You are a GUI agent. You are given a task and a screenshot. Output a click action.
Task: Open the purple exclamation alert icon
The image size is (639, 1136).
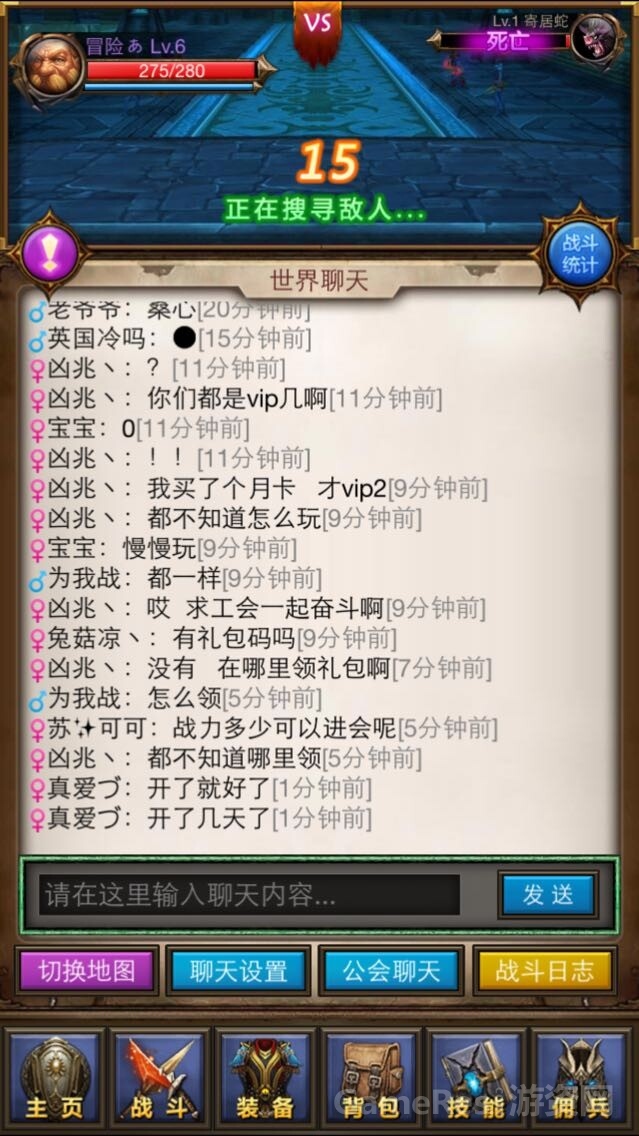(48, 252)
